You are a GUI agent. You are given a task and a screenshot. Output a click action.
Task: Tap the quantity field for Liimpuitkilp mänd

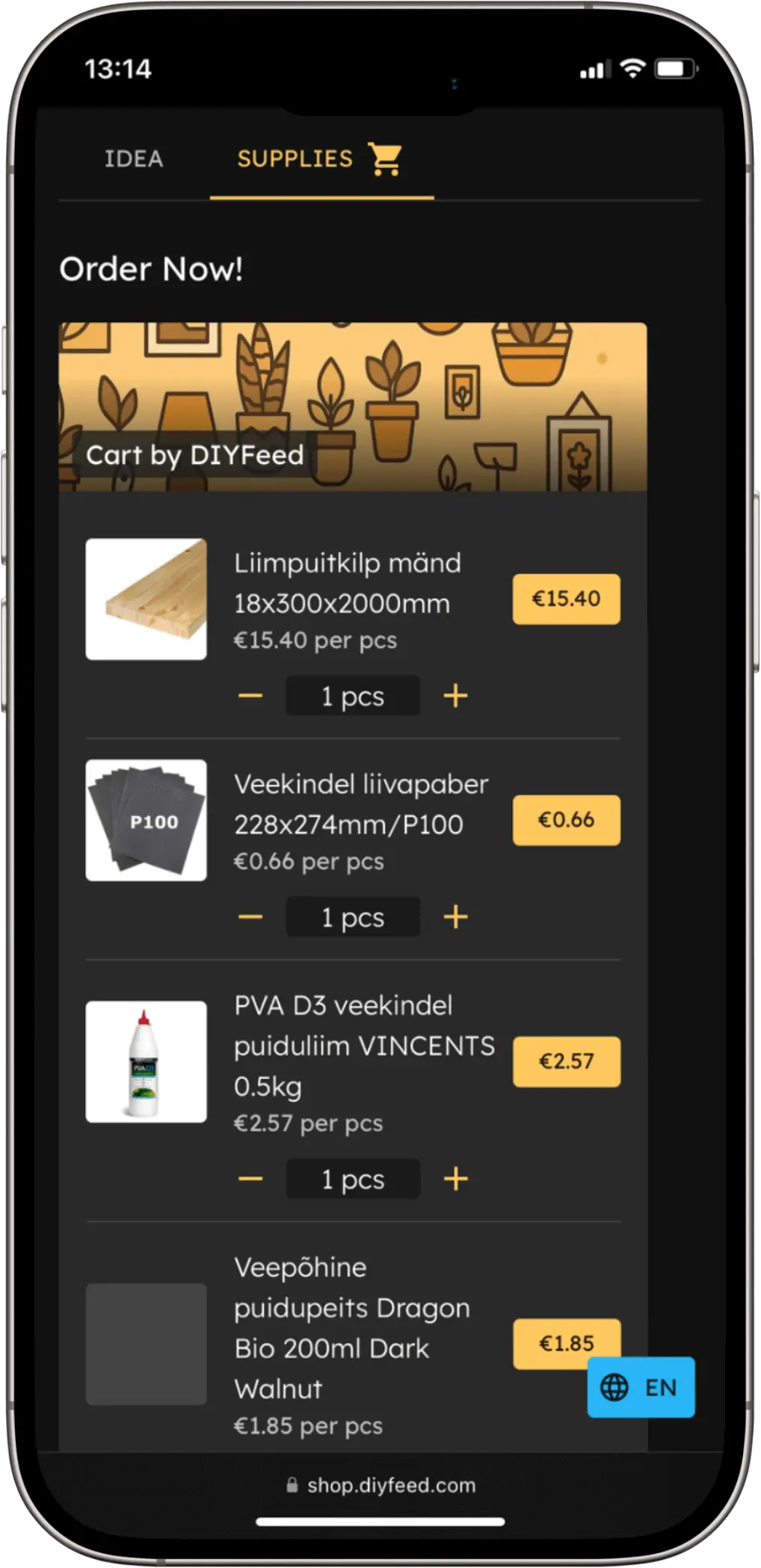click(x=353, y=696)
